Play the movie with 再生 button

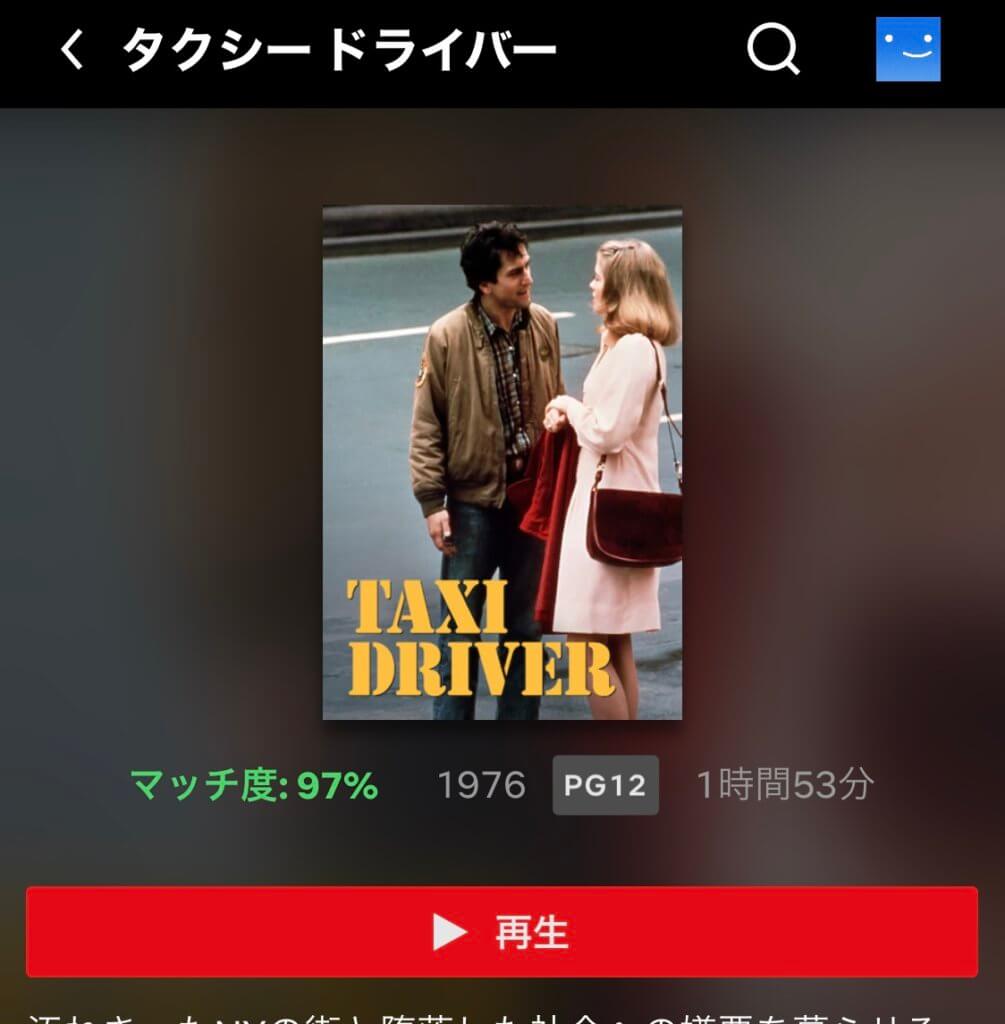[x=502, y=932]
